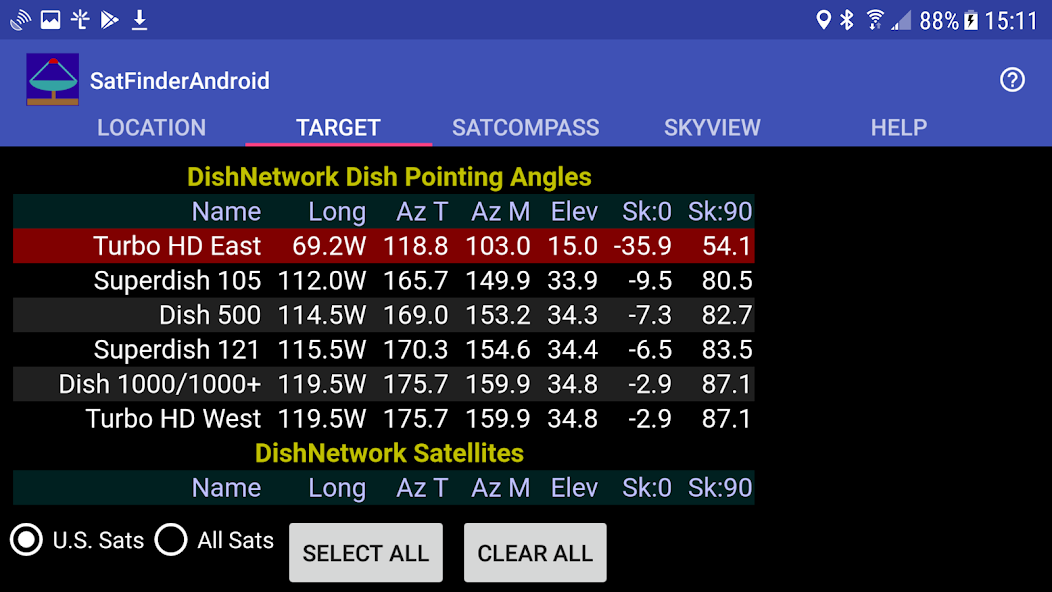Screen dimensions: 1052x592
Task: Pick the Turbo HD West row
Action: (x=383, y=418)
